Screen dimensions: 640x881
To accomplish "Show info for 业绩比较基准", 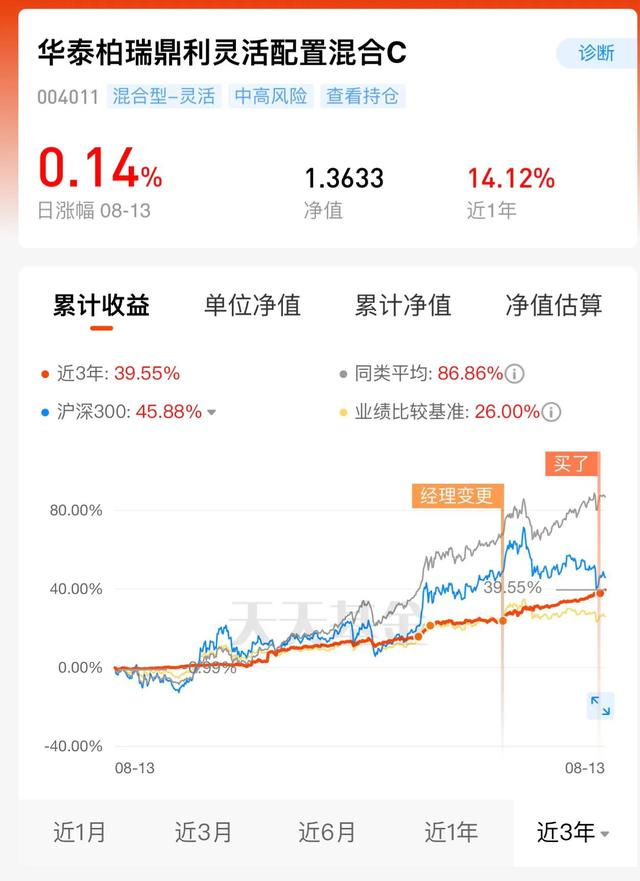I will (x=551, y=411).
